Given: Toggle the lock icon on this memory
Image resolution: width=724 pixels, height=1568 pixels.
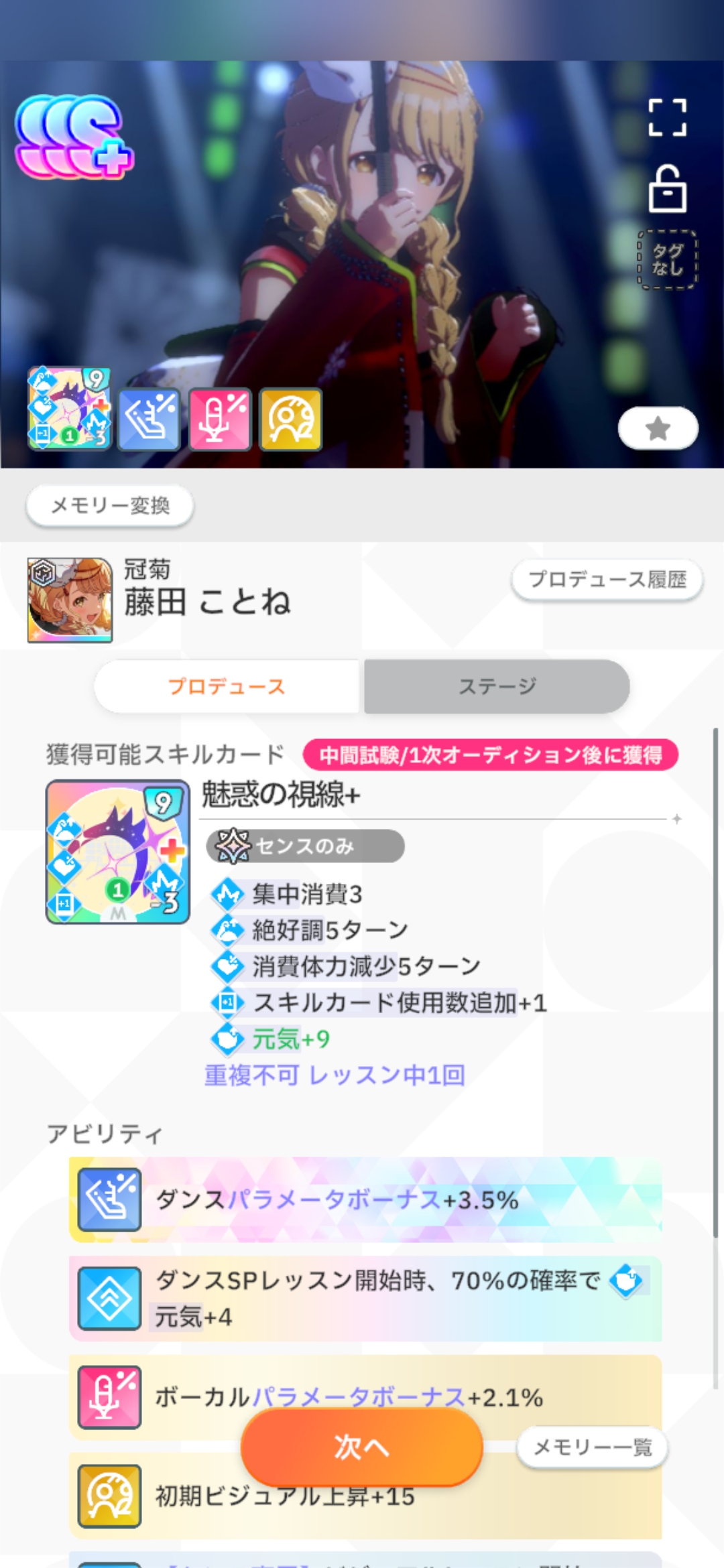Looking at the screenshot, I should point(667,190).
